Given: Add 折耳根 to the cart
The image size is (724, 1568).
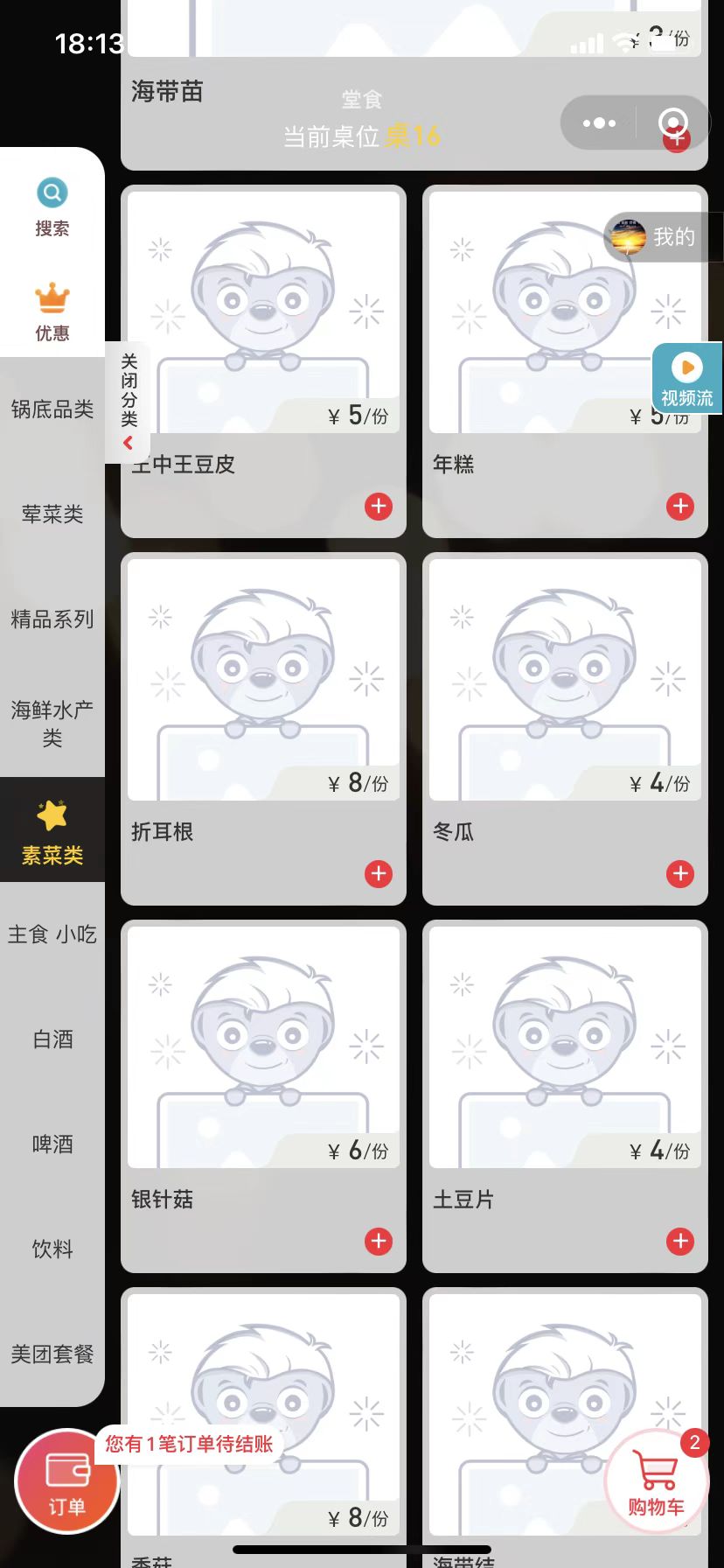Looking at the screenshot, I should pos(378,873).
